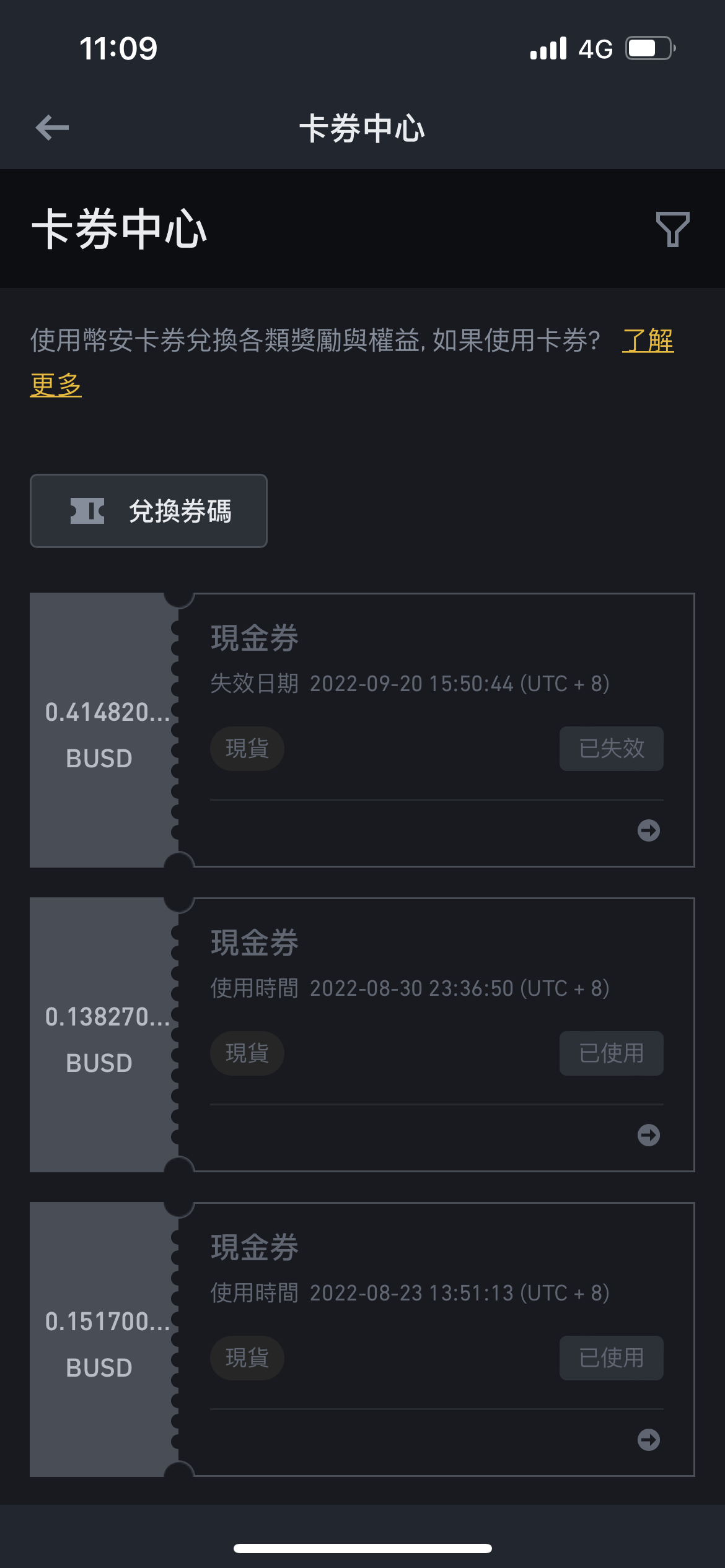Open the 0.151700 BUSD used voucher card
Image resolution: width=725 pixels, height=1568 pixels.
(x=362, y=1339)
